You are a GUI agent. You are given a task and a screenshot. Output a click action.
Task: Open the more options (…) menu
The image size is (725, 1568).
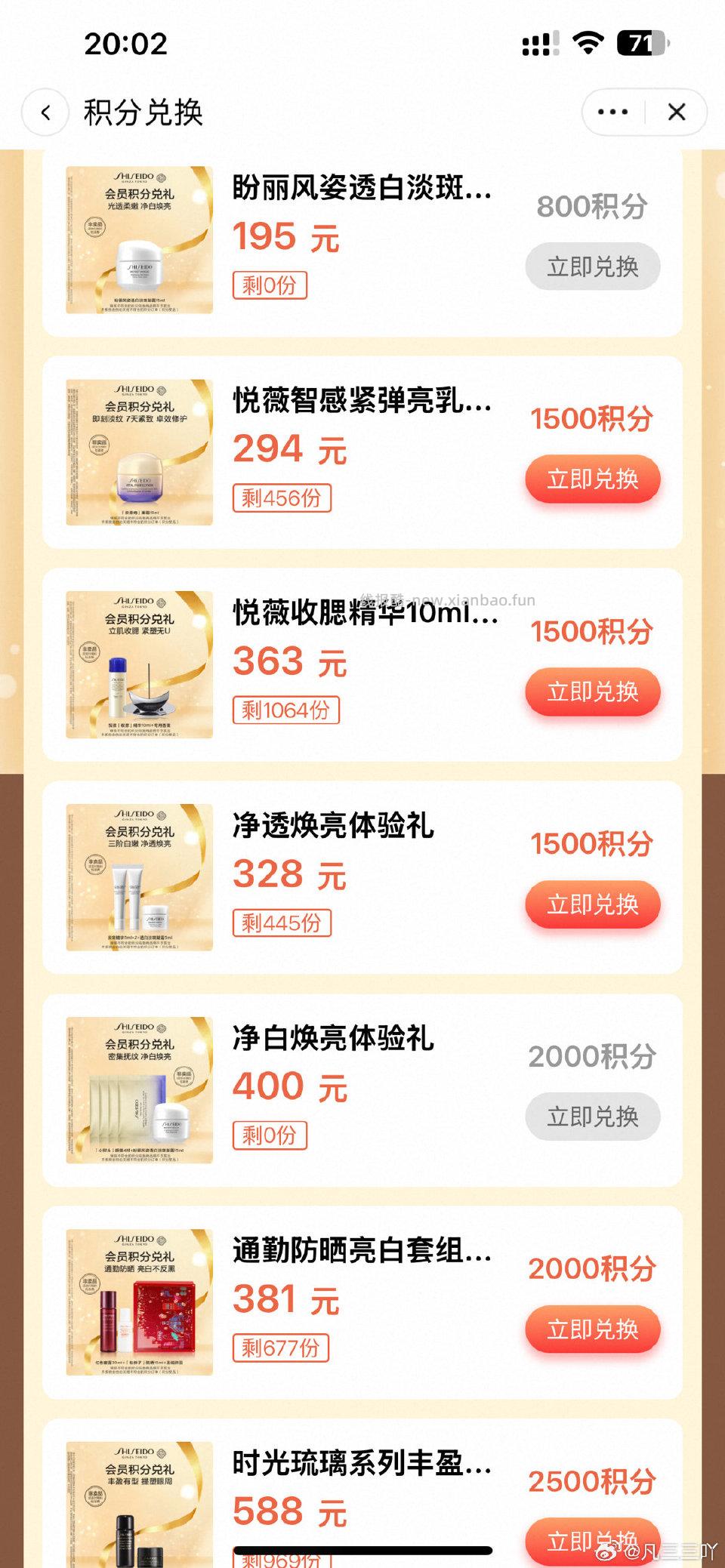(x=612, y=111)
